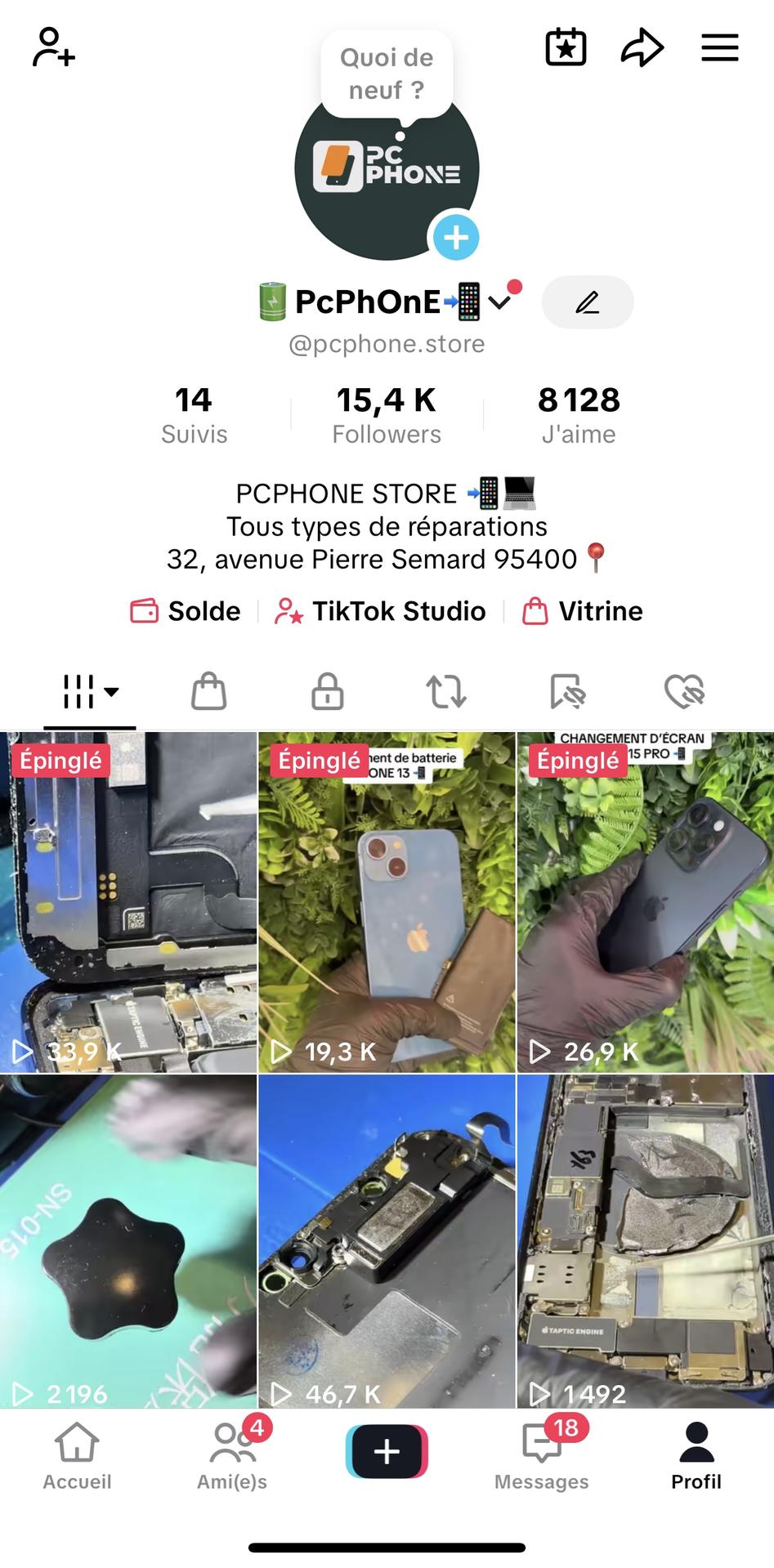Open the pinned video with 19,3 K views
Screen dimensions: 774x1568
click(387, 902)
